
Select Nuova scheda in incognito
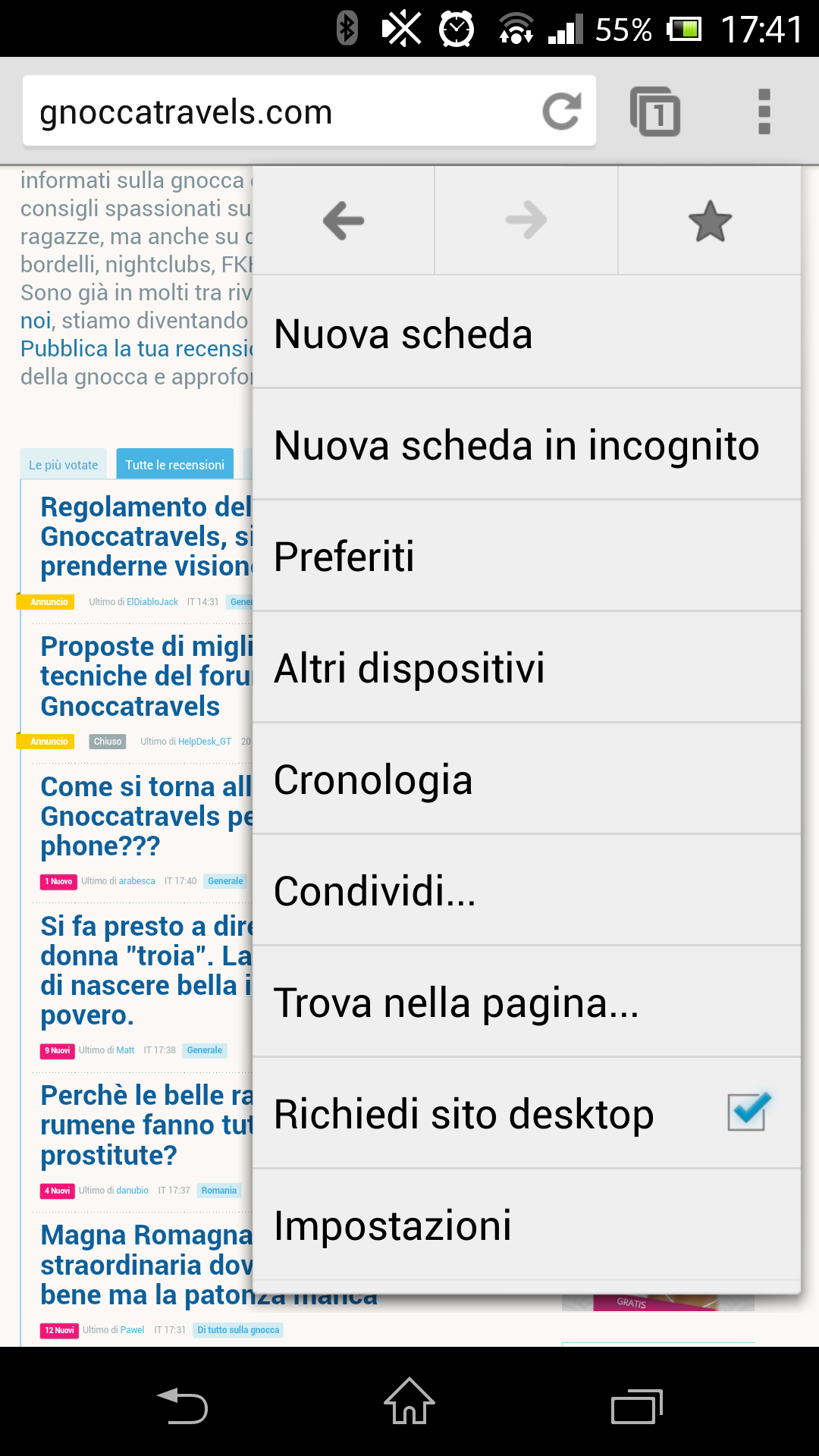(x=526, y=445)
